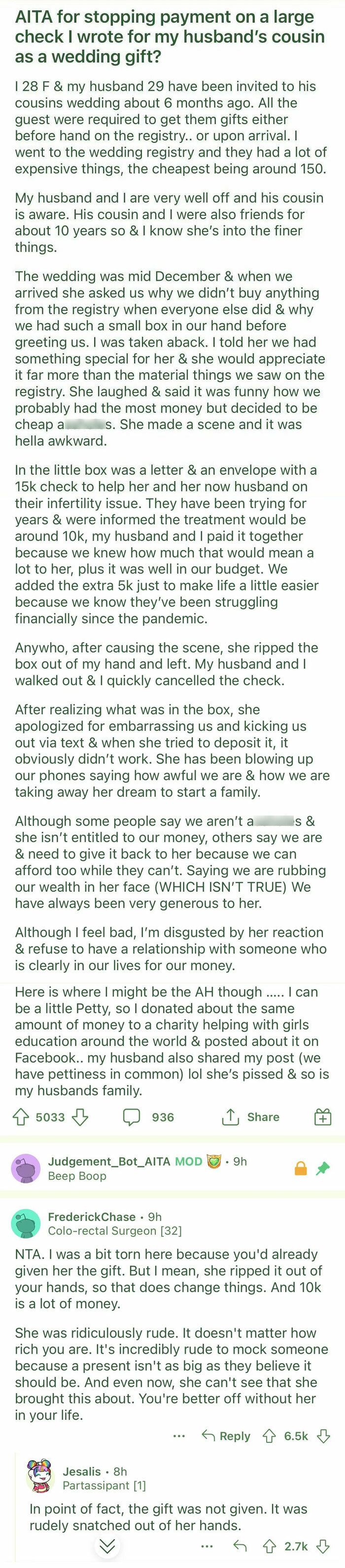The image size is (345, 1568).
Task: Open overflow menu on FrederickChase's comment
Action: coord(178,1436)
